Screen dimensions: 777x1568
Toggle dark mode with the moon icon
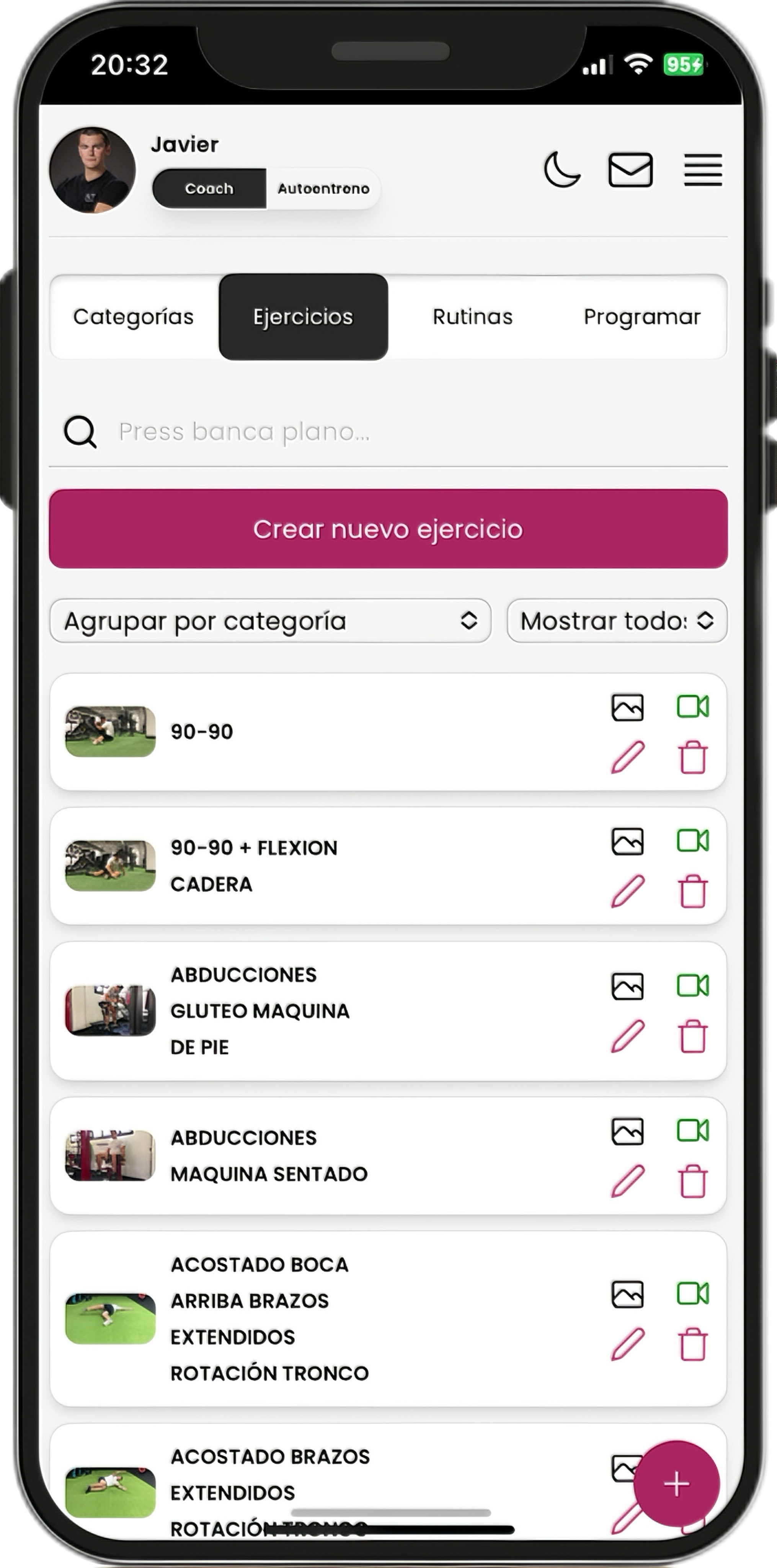tap(562, 170)
